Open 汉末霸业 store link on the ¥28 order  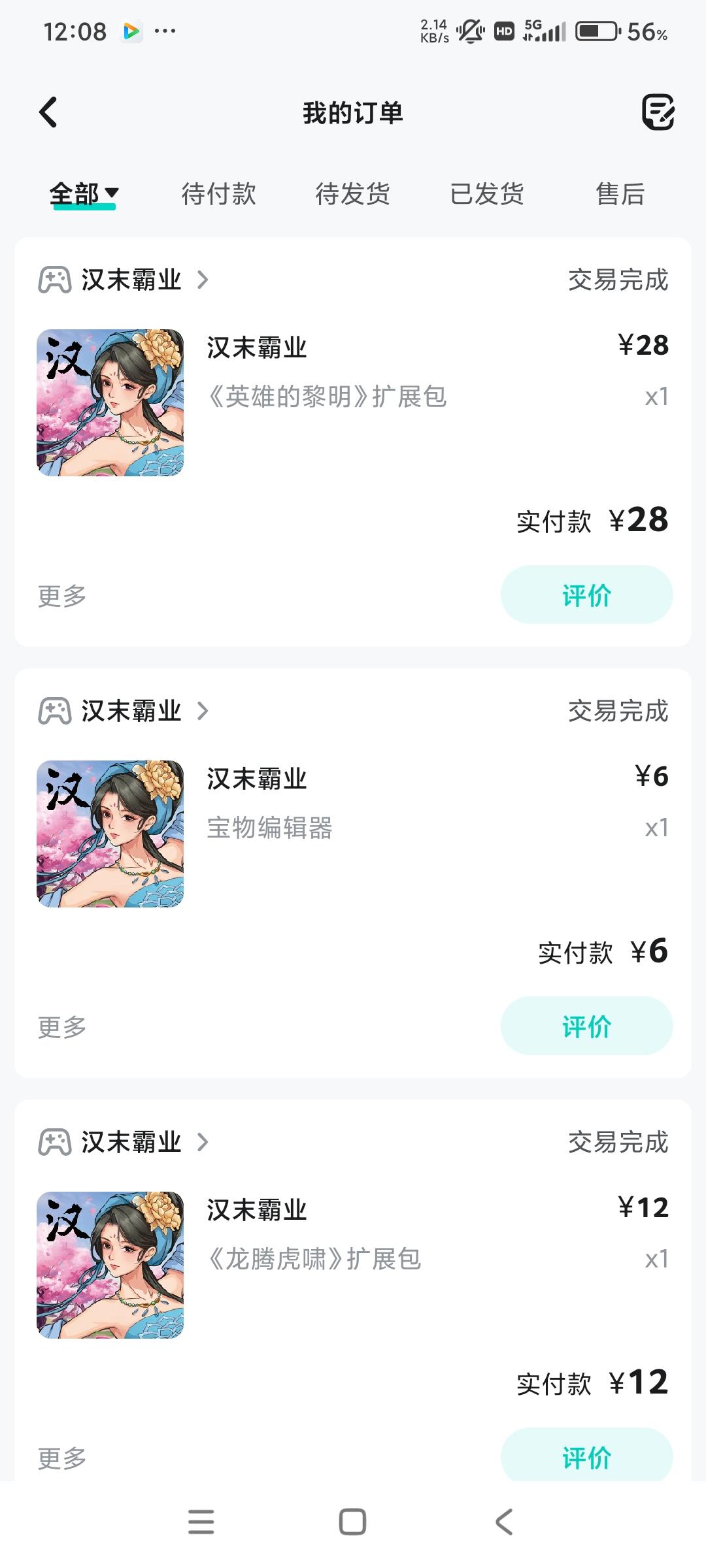click(124, 280)
